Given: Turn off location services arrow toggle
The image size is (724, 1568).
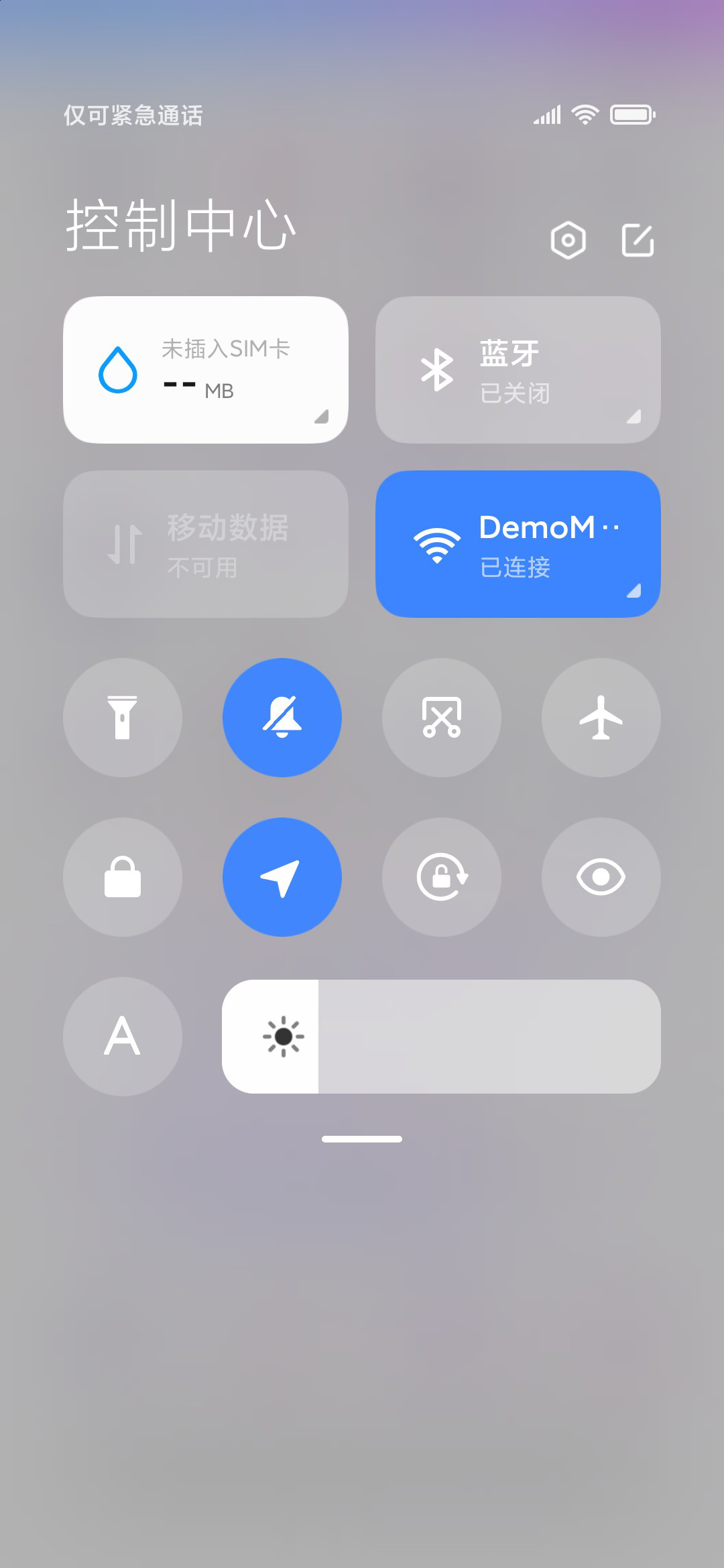Looking at the screenshot, I should coord(282,877).
